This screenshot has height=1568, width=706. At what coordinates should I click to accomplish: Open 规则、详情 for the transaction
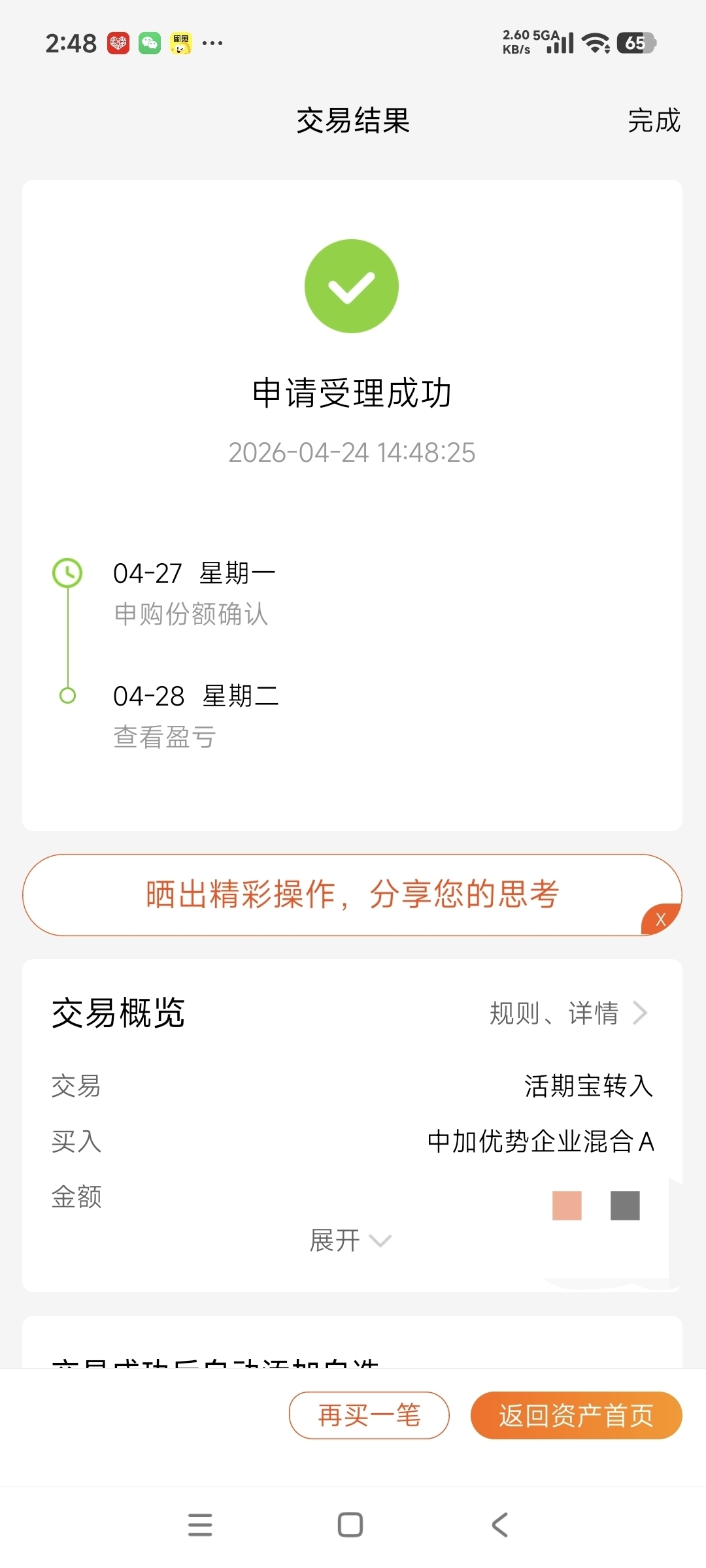(569, 1013)
